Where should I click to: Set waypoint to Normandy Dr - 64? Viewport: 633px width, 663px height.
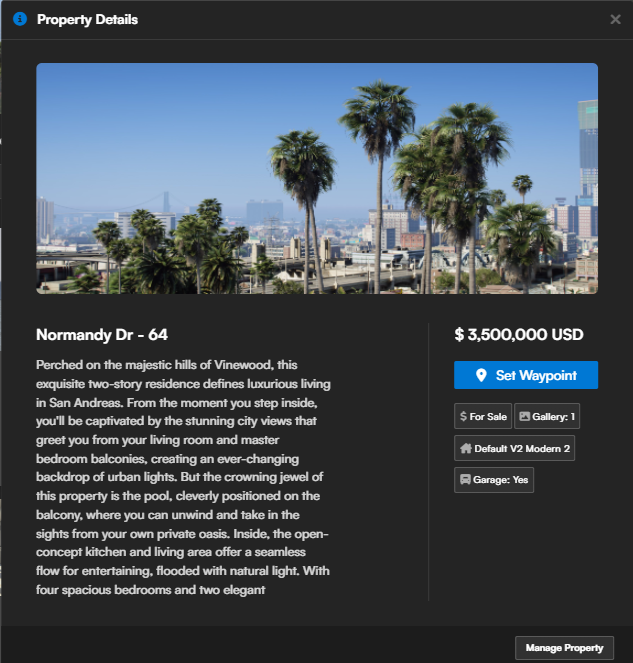coord(525,375)
